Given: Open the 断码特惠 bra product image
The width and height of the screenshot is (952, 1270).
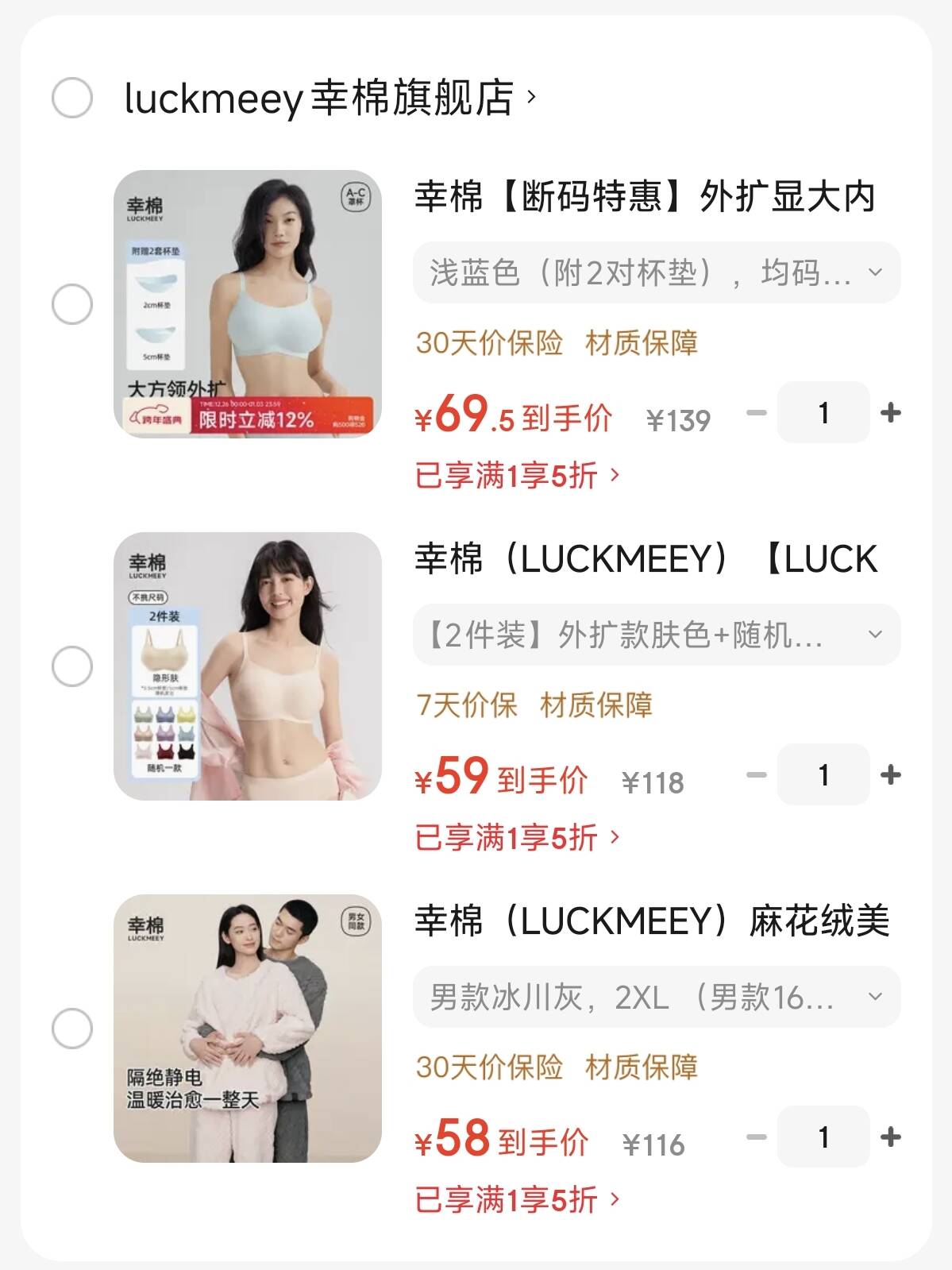Looking at the screenshot, I should click(x=247, y=304).
